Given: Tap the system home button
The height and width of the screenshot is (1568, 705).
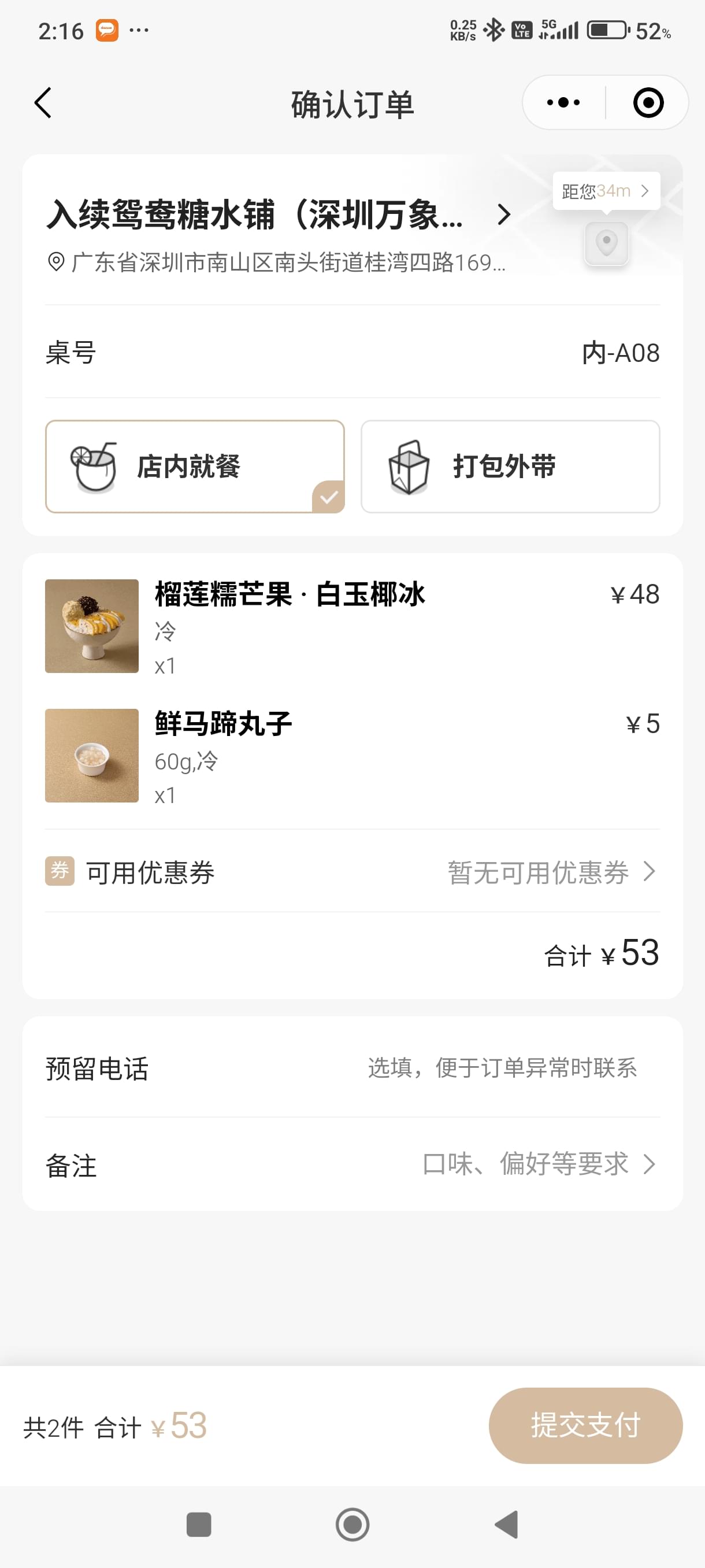Looking at the screenshot, I should [352, 1524].
